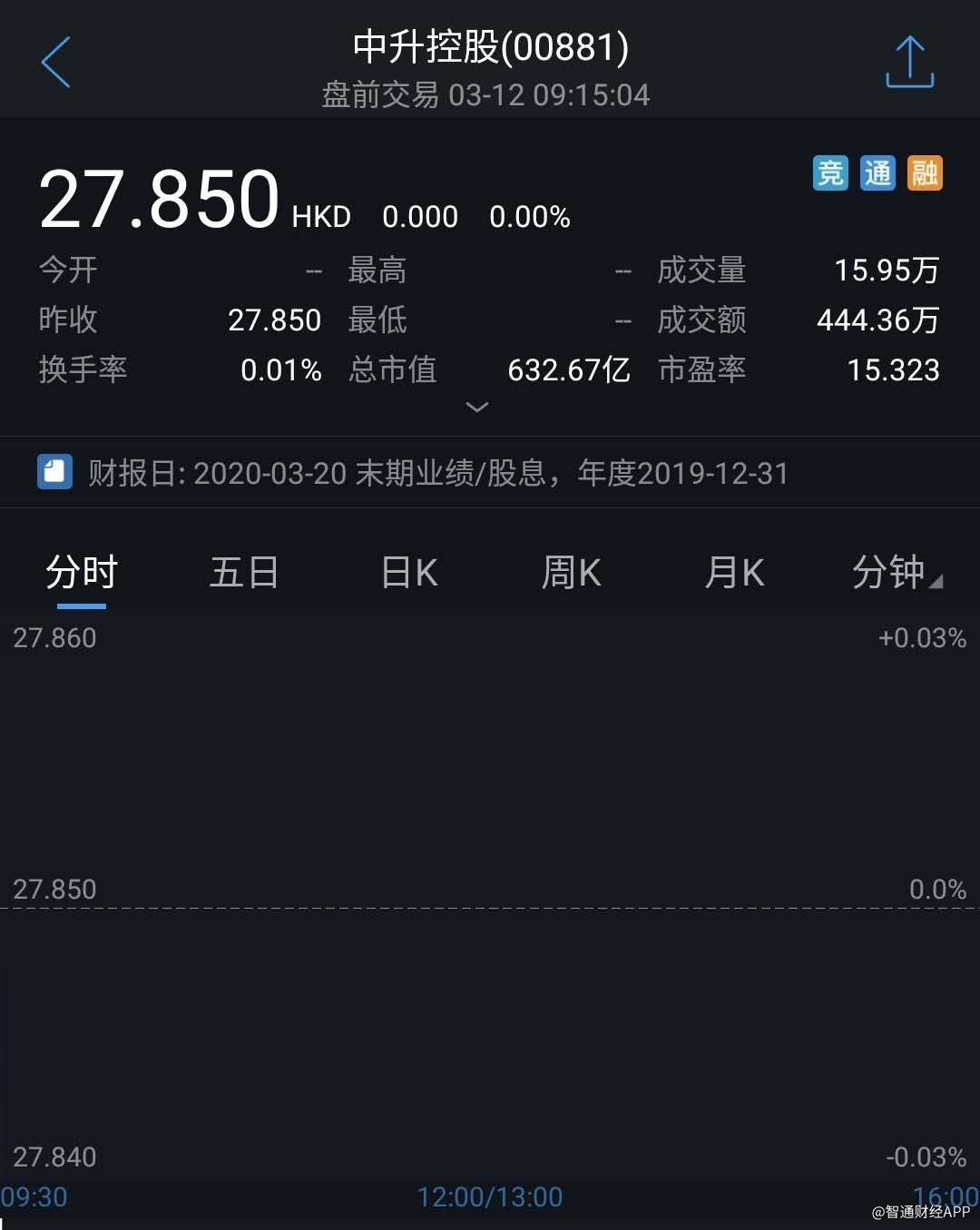This screenshot has height=1230, width=980.
Task: Switch to the 五日 chart tab
Action: point(244,573)
